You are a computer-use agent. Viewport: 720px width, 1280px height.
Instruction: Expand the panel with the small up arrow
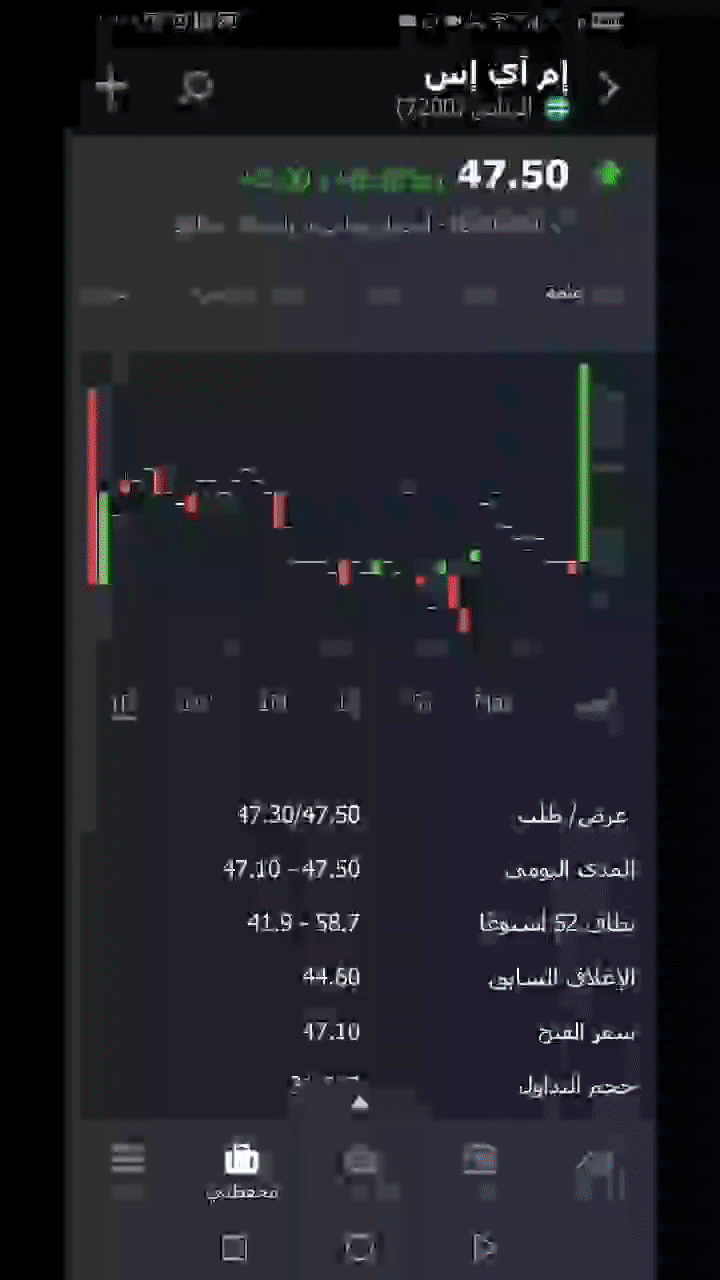pos(359,1103)
